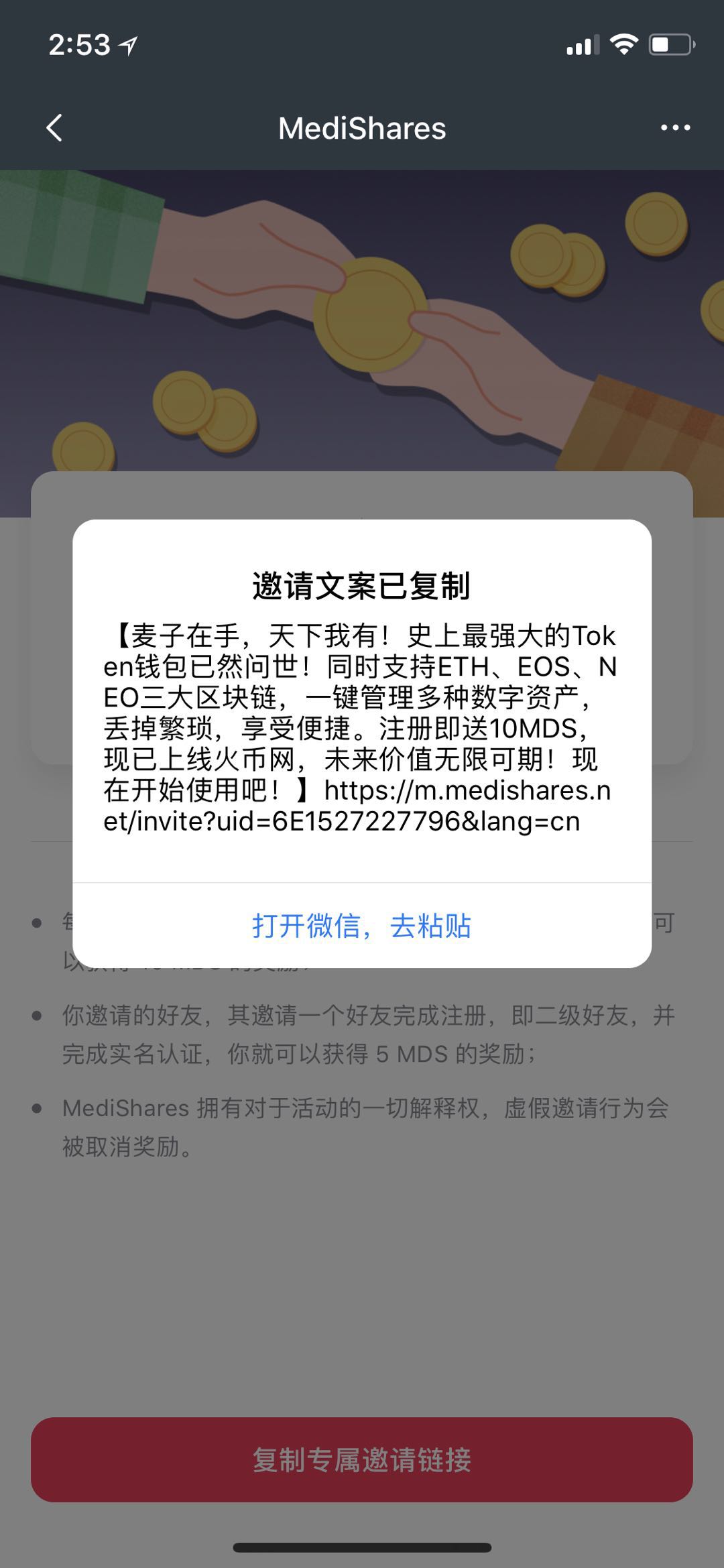Open the three-dot overflow menu
This screenshot has width=724, height=1568.
675,127
